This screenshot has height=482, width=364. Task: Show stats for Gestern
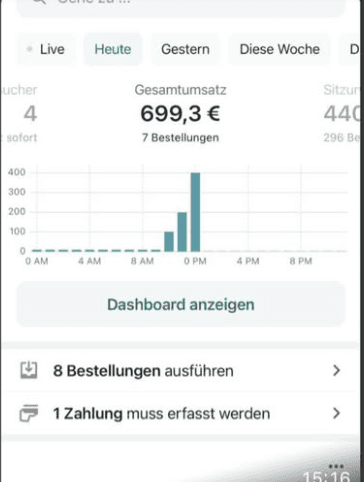coord(185,49)
